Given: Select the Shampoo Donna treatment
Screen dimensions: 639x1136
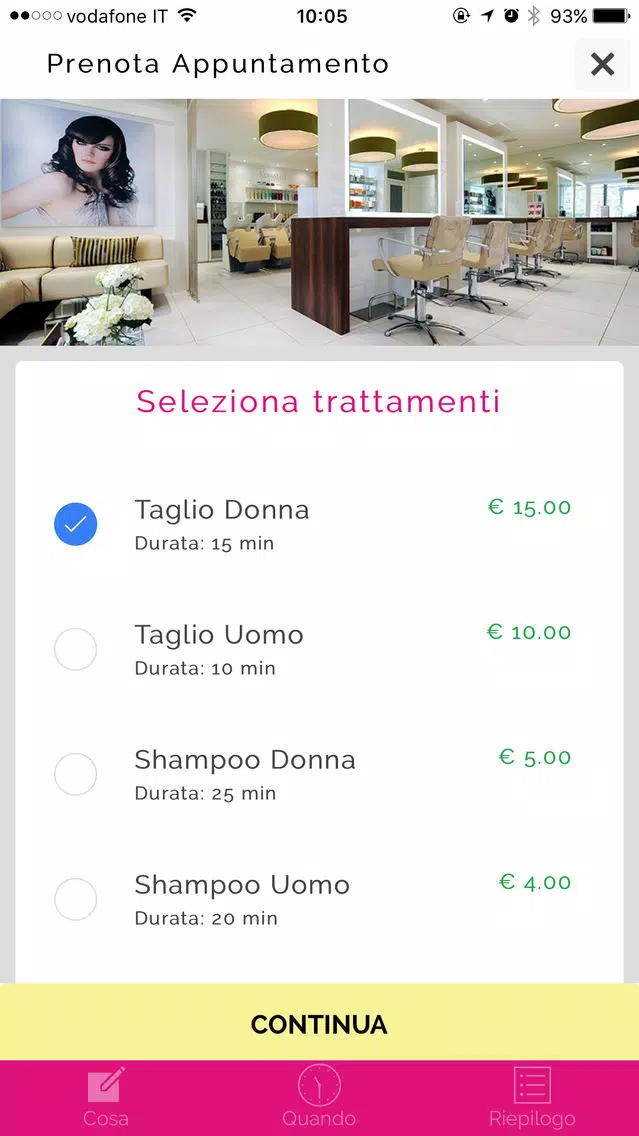Looking at the screenshot, I should (x=75, y=774).
